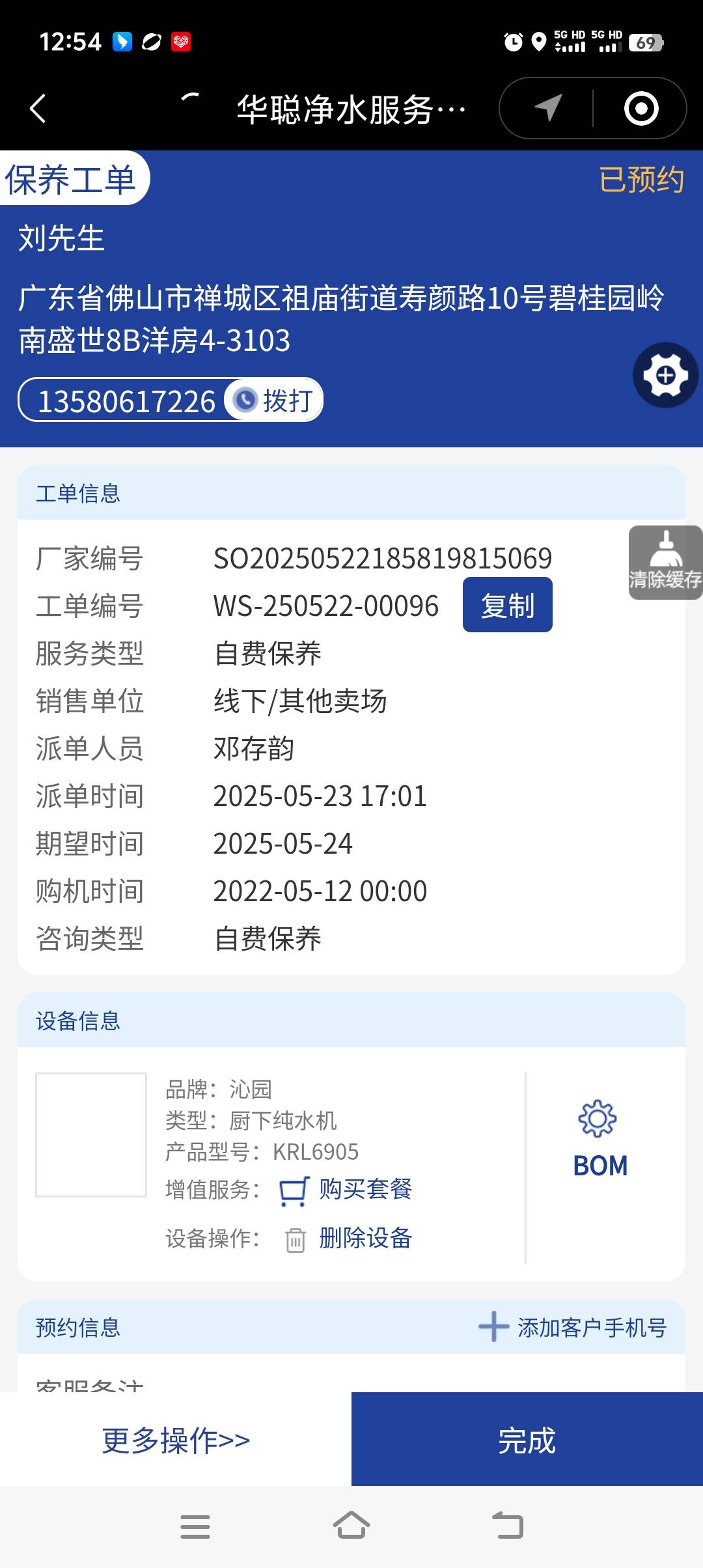703x1568 pixels.
Task: Open the system recent apps menu
Action: click(195, 1526)
